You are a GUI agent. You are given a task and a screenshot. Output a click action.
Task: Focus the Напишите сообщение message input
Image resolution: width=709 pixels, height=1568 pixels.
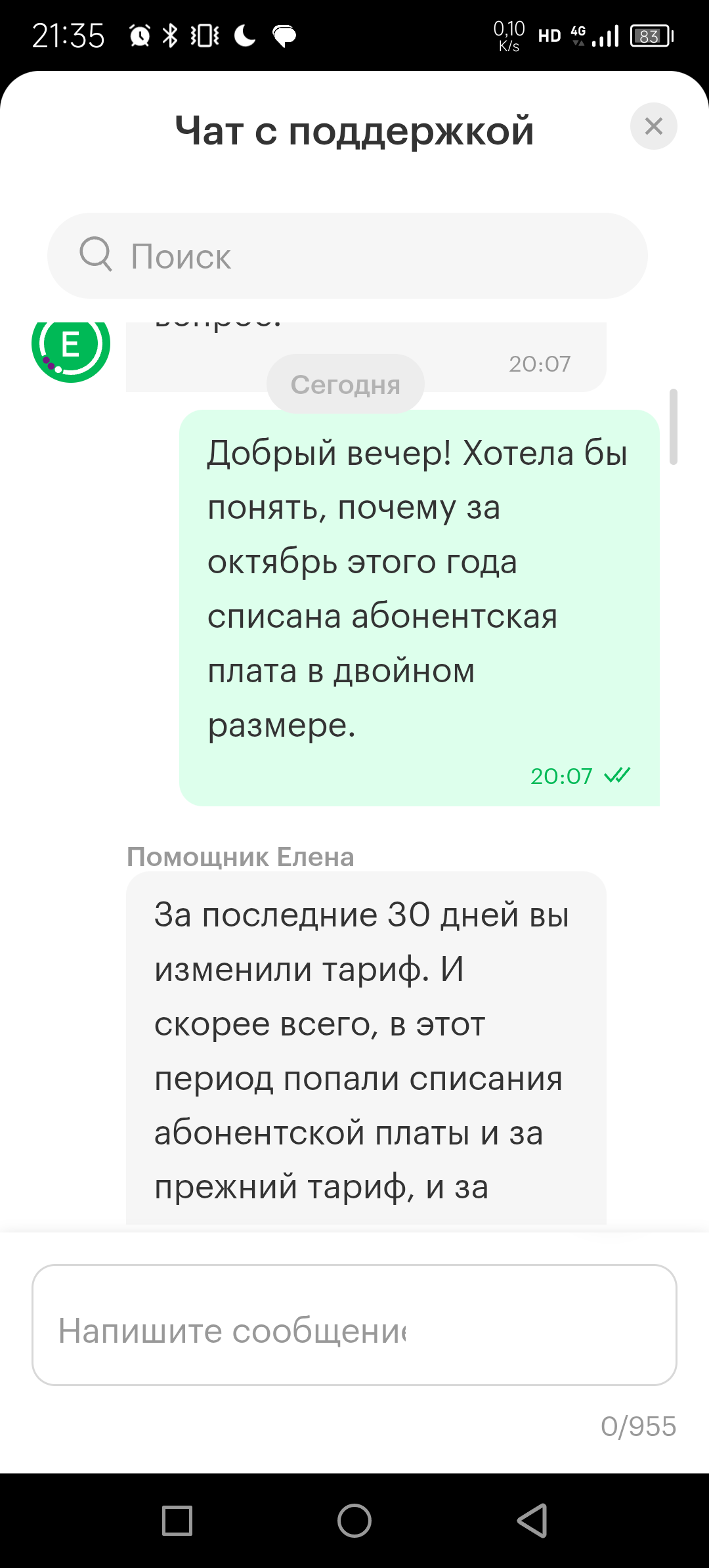point(354,1325)
